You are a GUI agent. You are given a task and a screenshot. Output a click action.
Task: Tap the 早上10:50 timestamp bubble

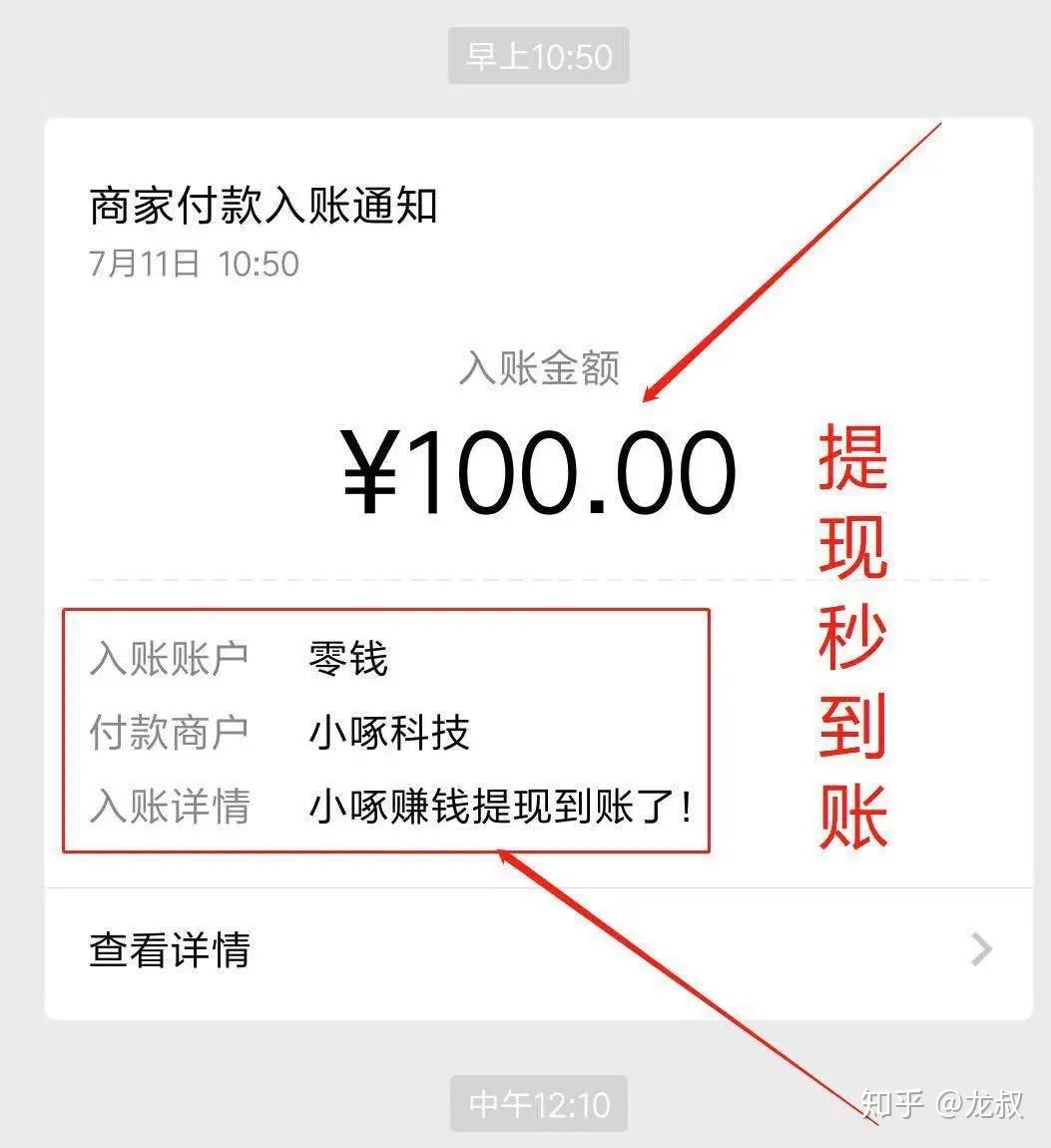[x=537, y=57]
